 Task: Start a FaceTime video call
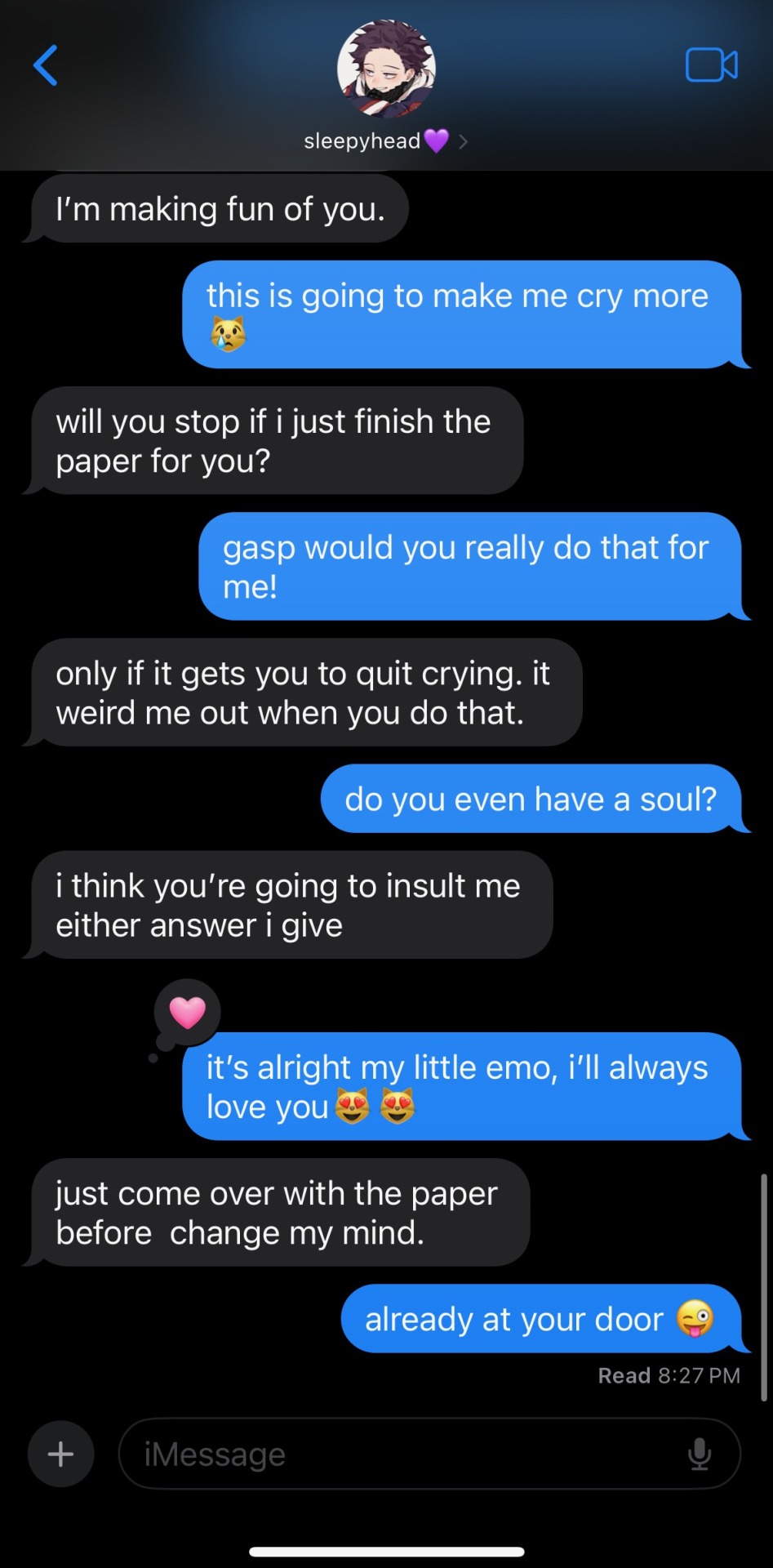(x=711, y=65)
